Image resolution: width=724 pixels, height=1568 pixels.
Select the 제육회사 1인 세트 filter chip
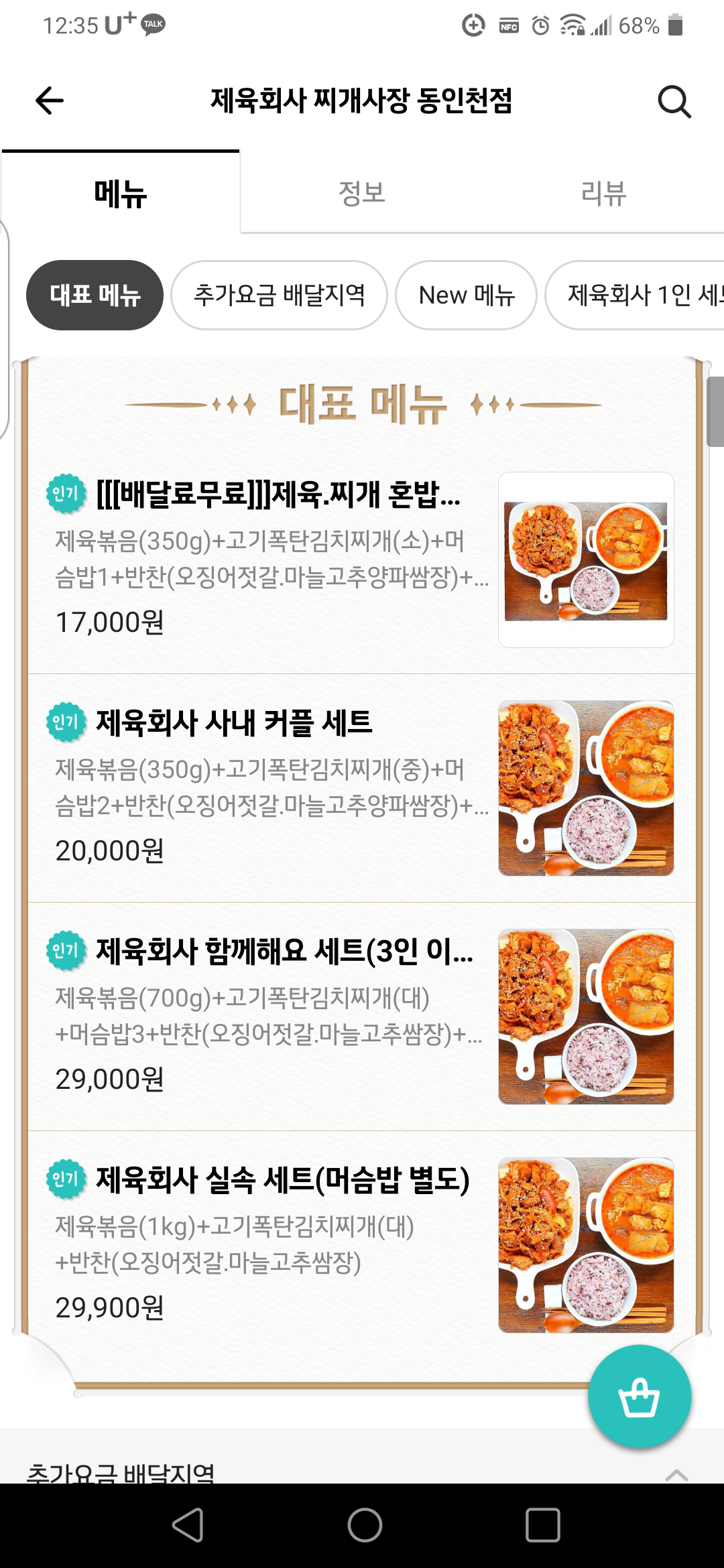click(645, 295)
